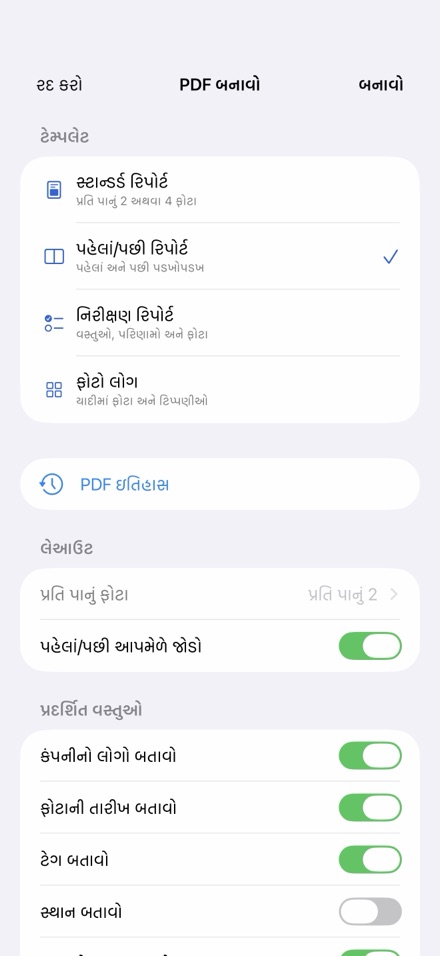Turn off કંપનીનો લોગો બતાવો
The height and width of the screenshot is (956, 440).
[x=370, y=756]
